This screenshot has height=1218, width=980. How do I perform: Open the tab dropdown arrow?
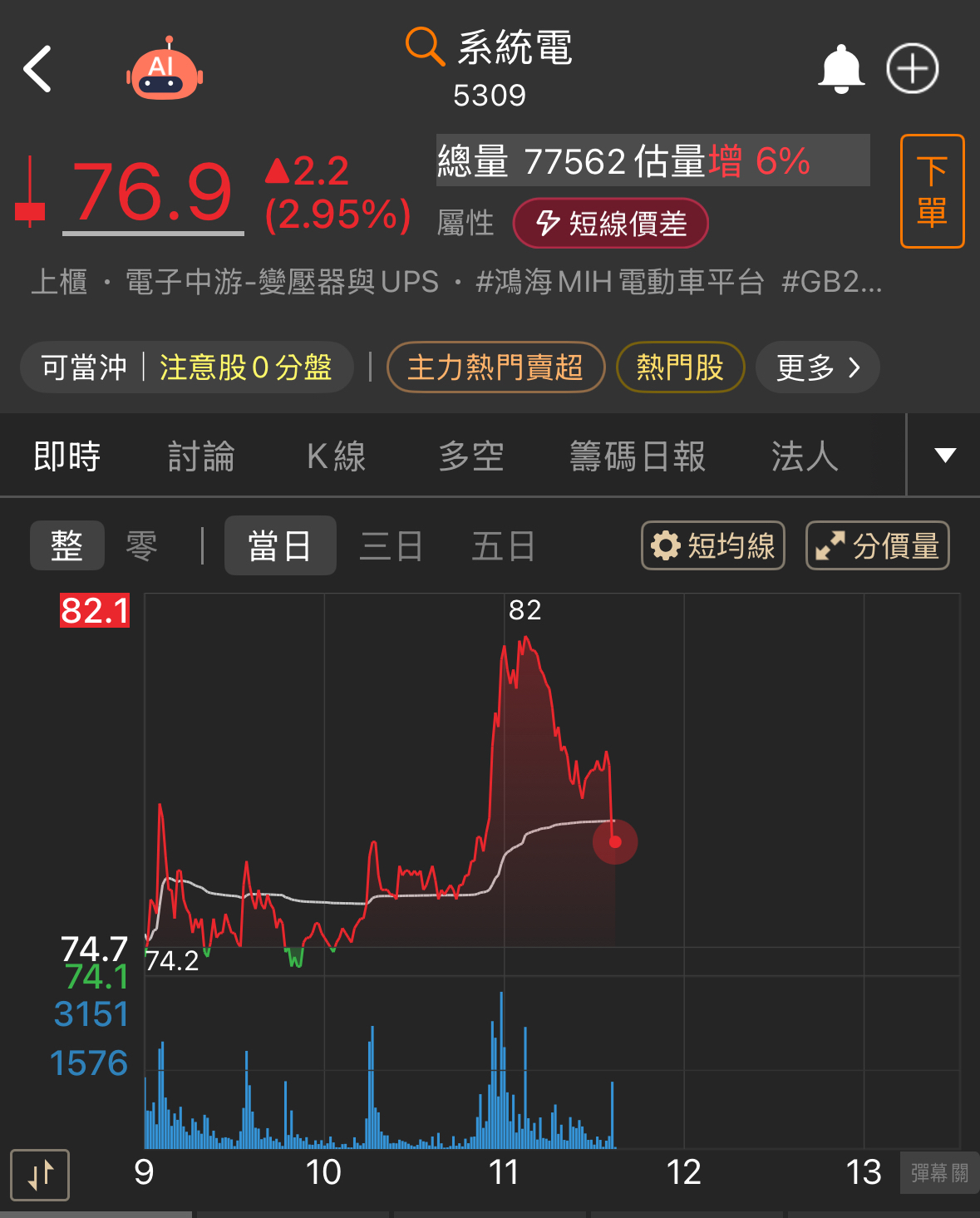coord(945,456)
